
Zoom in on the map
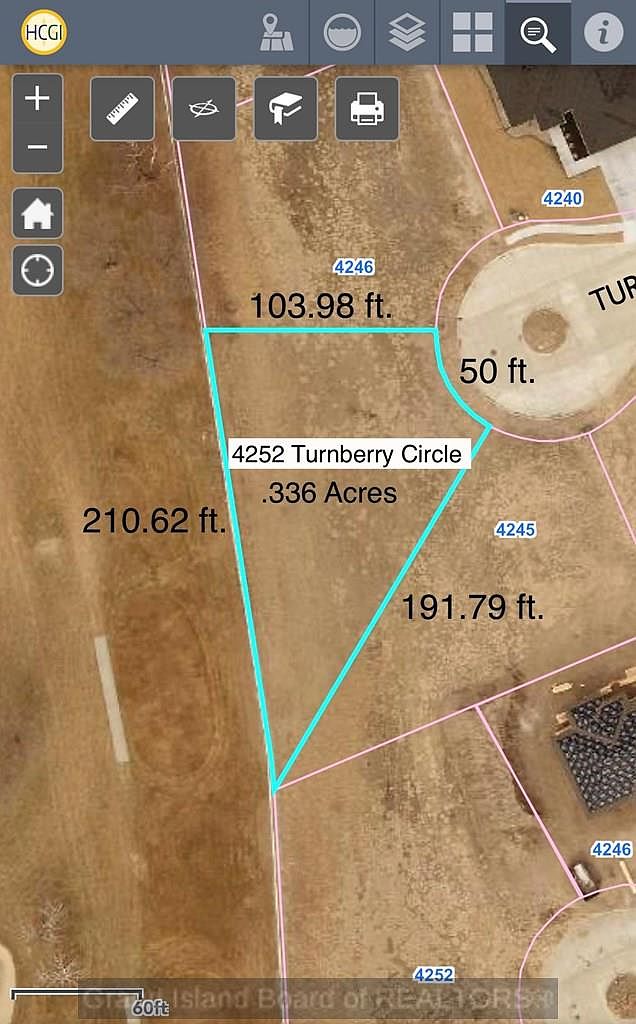37,98
